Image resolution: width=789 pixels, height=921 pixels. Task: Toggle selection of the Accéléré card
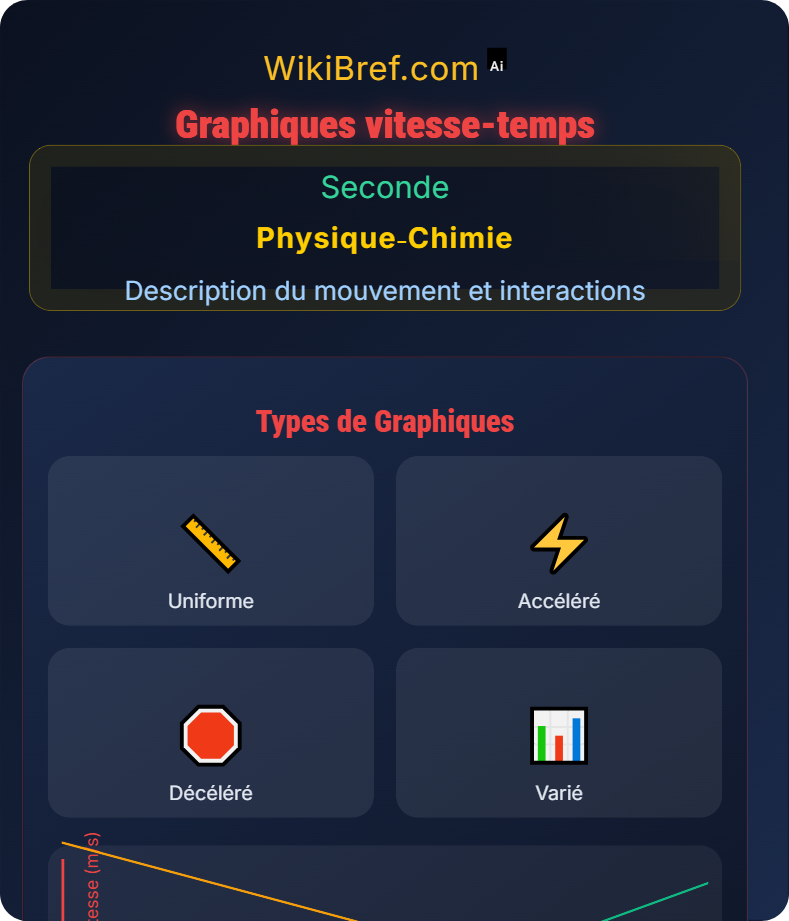pos(557,541)
